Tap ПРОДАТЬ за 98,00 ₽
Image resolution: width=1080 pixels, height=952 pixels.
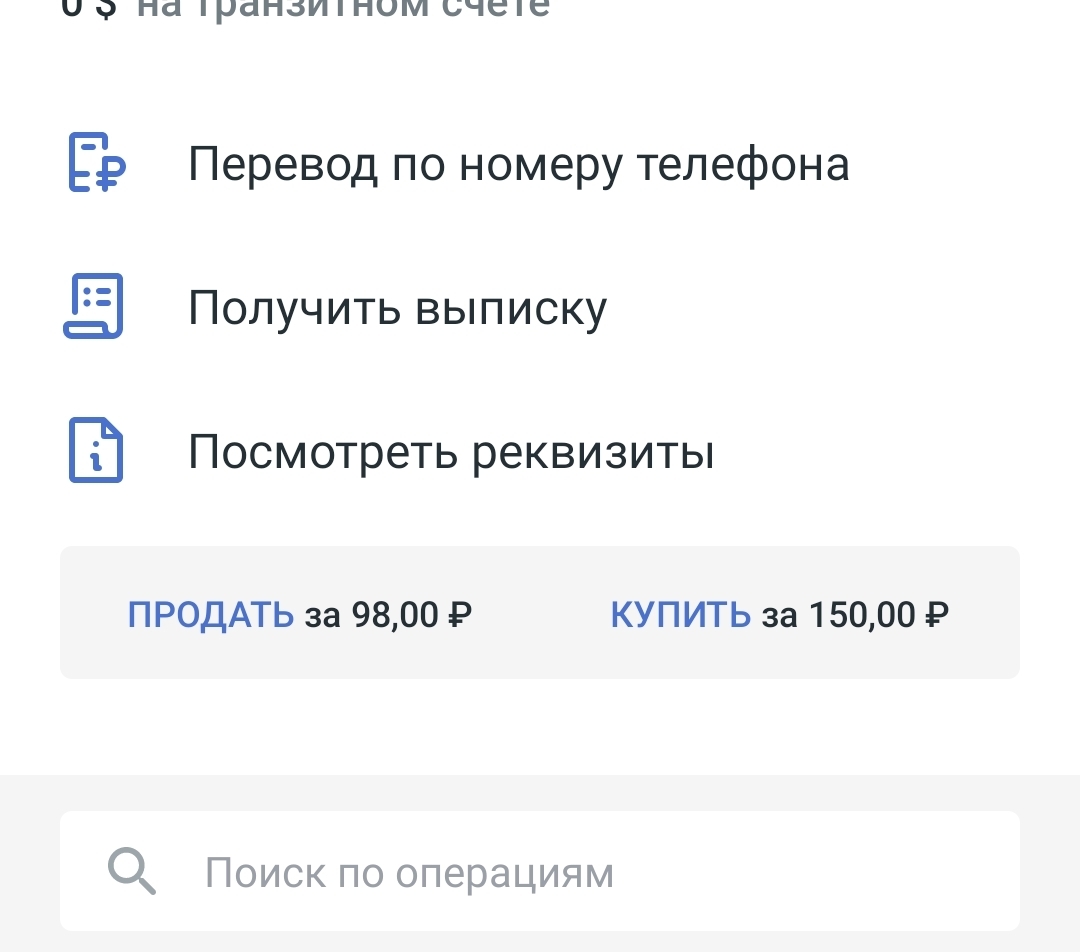pyautogui.click(x=300, y=614)
